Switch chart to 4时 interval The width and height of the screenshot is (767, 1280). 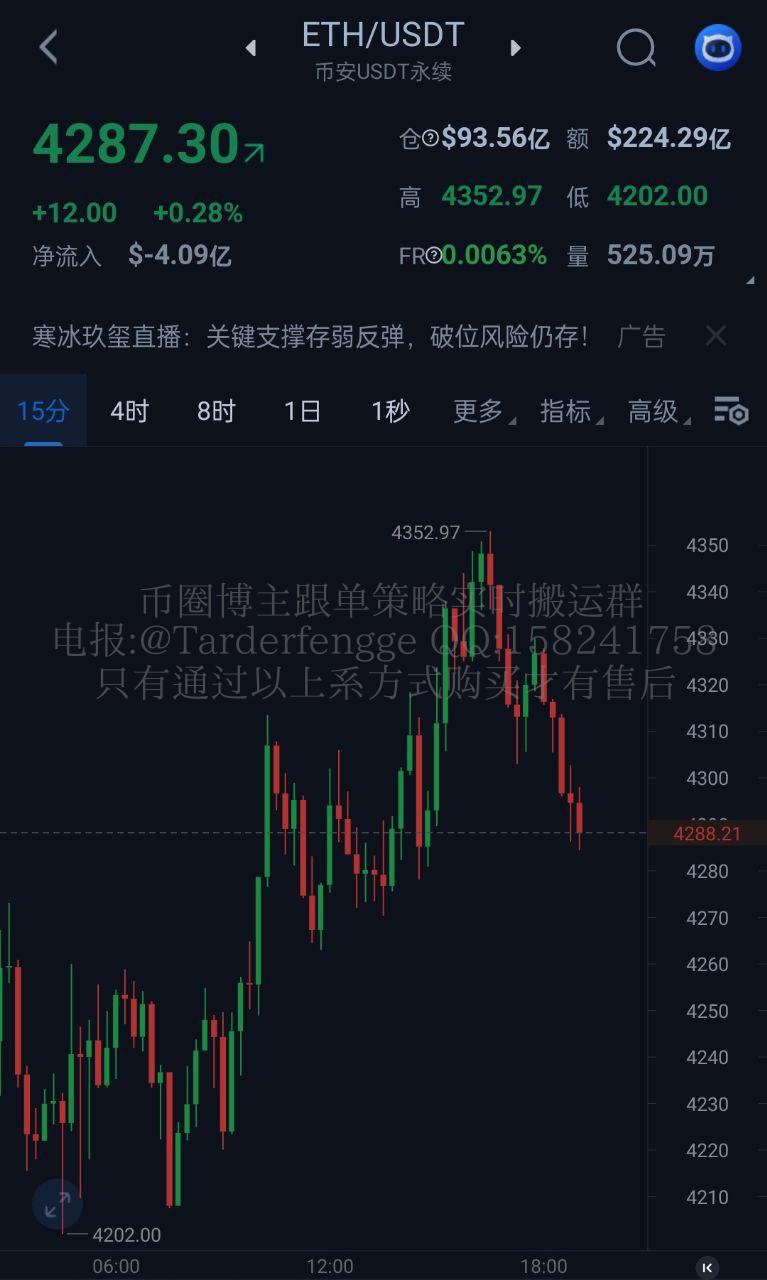129,411
